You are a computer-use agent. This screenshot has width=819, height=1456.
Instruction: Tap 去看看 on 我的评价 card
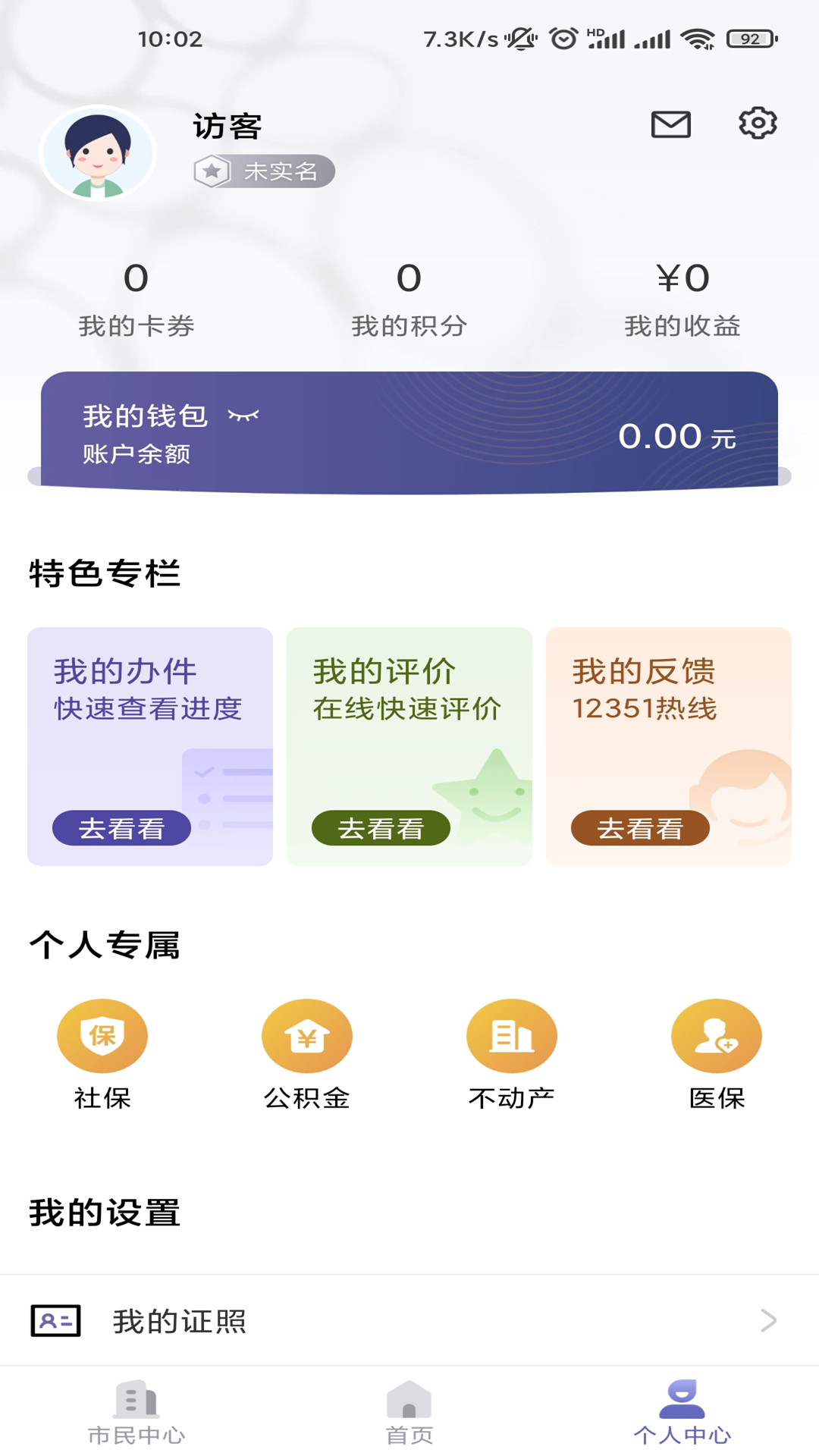(x=381, y=828)
